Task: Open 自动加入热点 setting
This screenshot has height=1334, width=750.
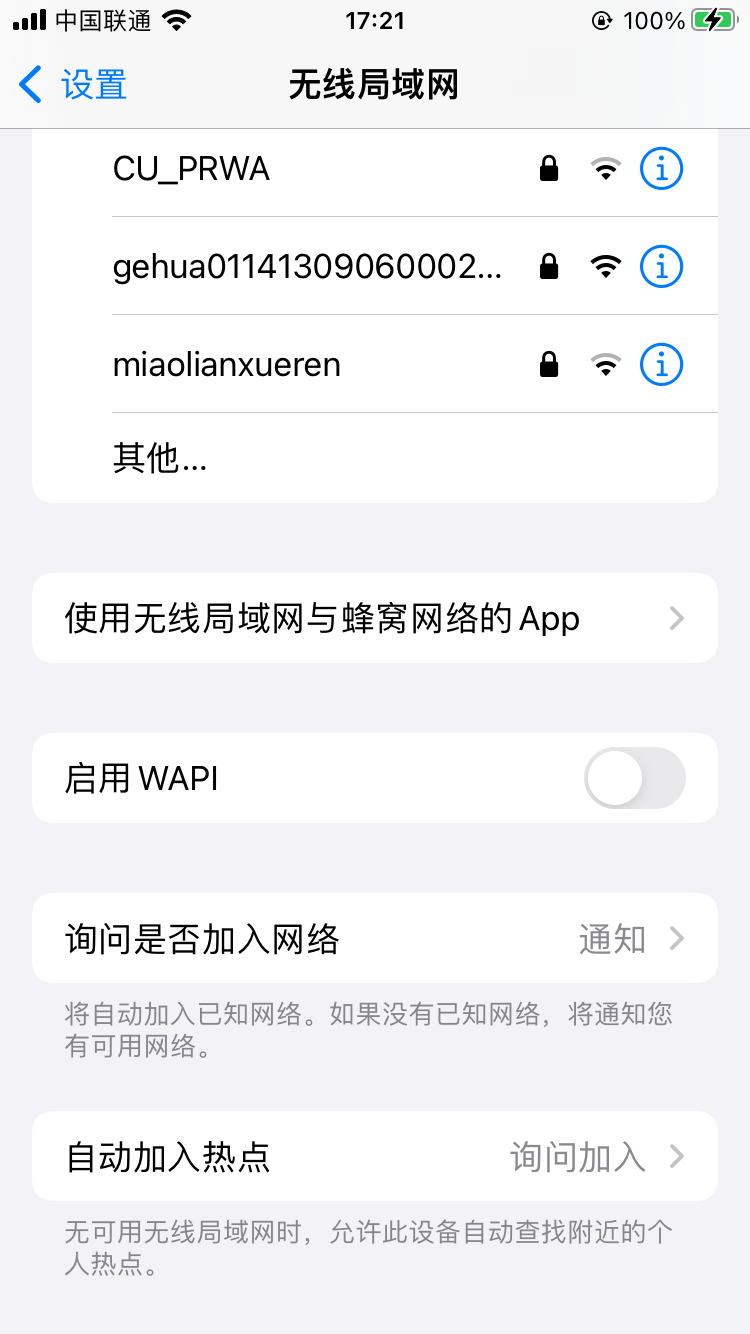Action: coord(375,1157)
